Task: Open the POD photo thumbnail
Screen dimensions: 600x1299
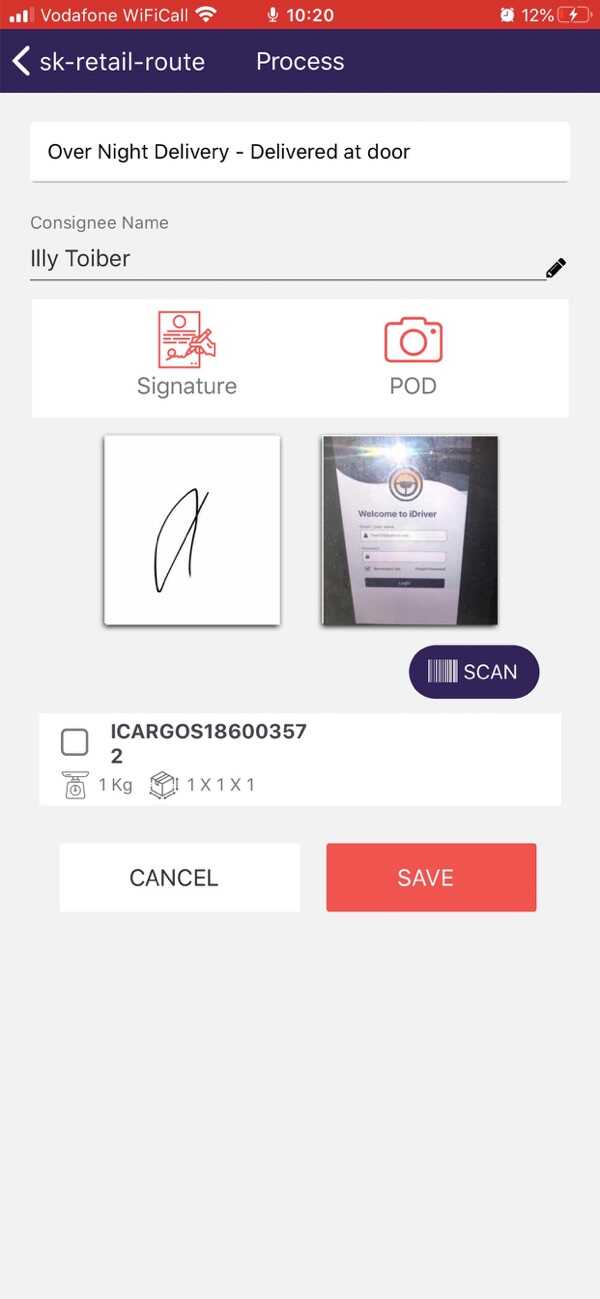Action: pyautogui.click(x=410, y=530)
